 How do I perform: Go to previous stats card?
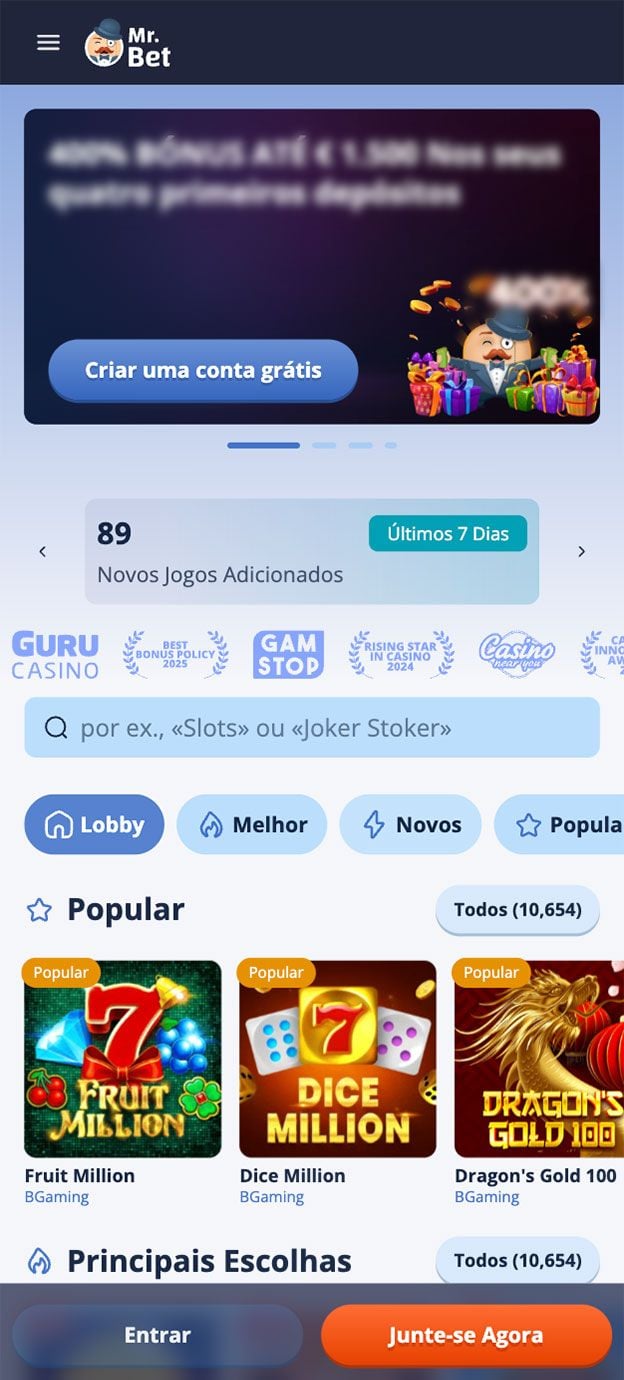[42, 551]
